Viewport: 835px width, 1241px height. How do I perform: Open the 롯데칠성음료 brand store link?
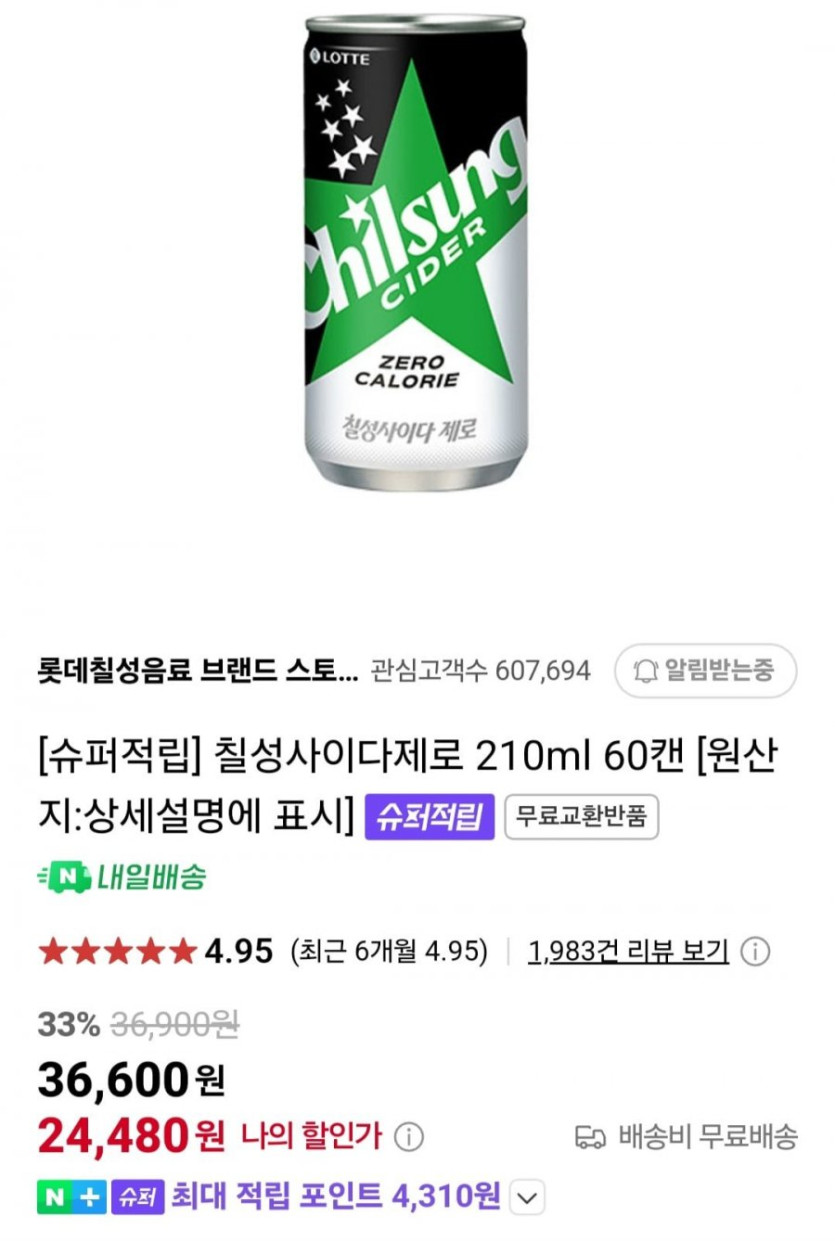(x=196, y=669)
